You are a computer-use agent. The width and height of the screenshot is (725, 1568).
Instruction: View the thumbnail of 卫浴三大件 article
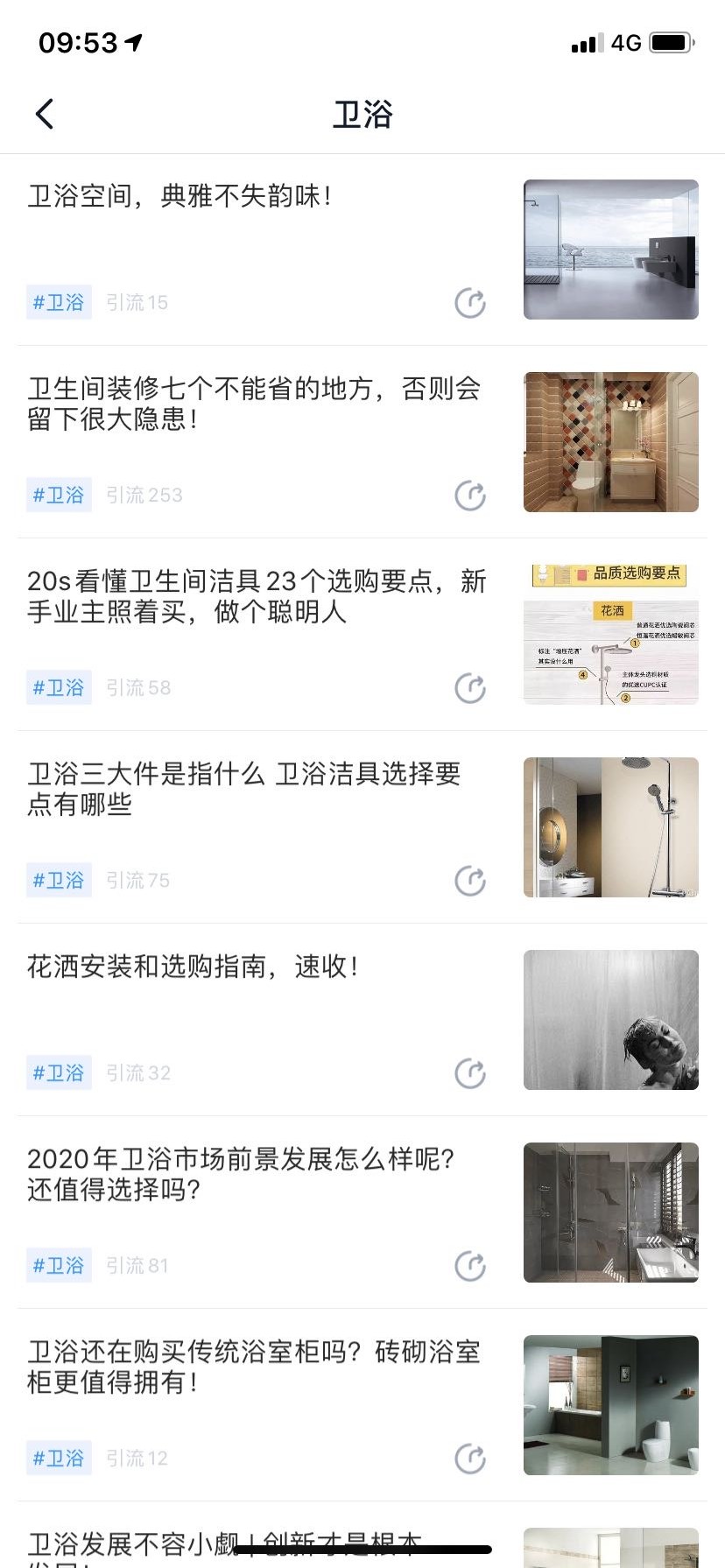[610, 827]
